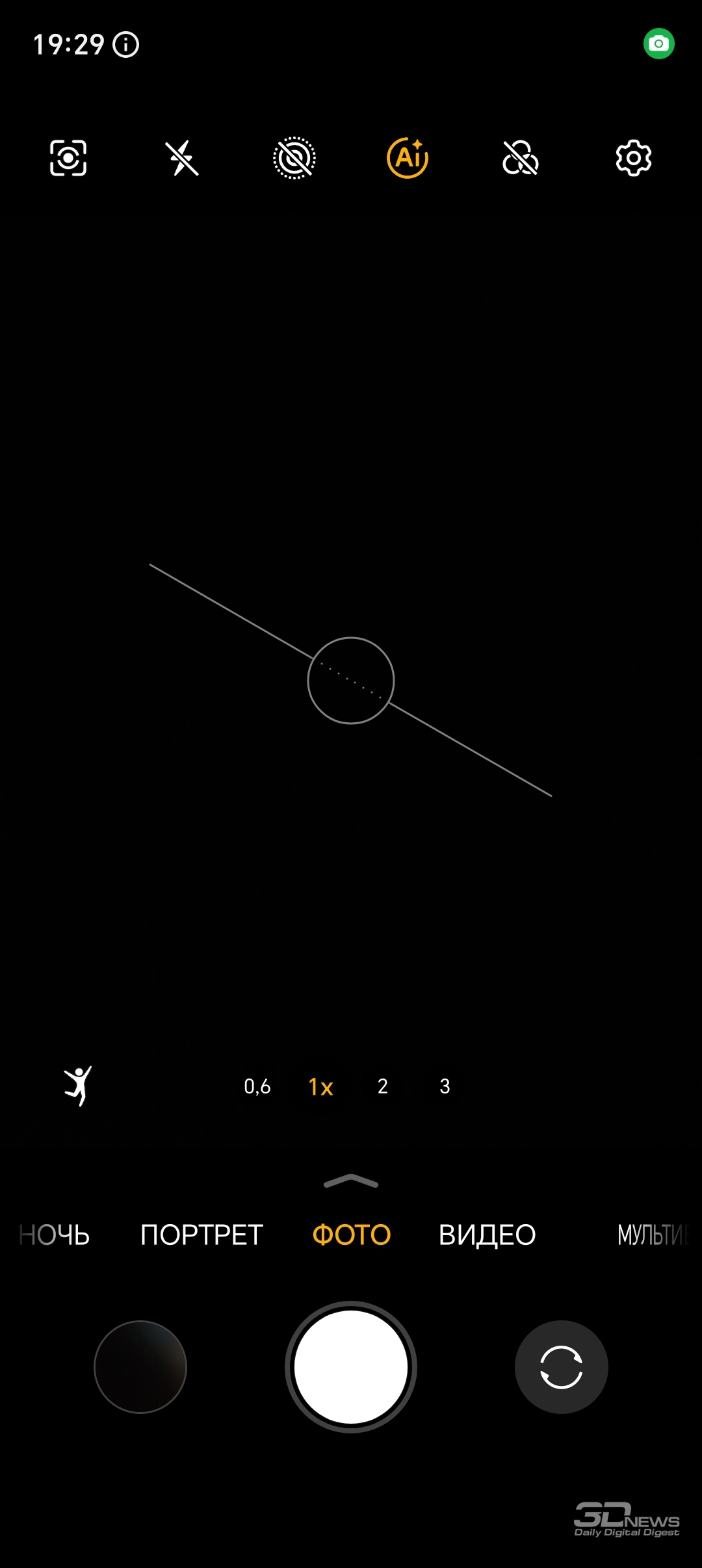Take a photo with the shutter button
This screenshot has width=702, height=1568.
click(351, 1367)
